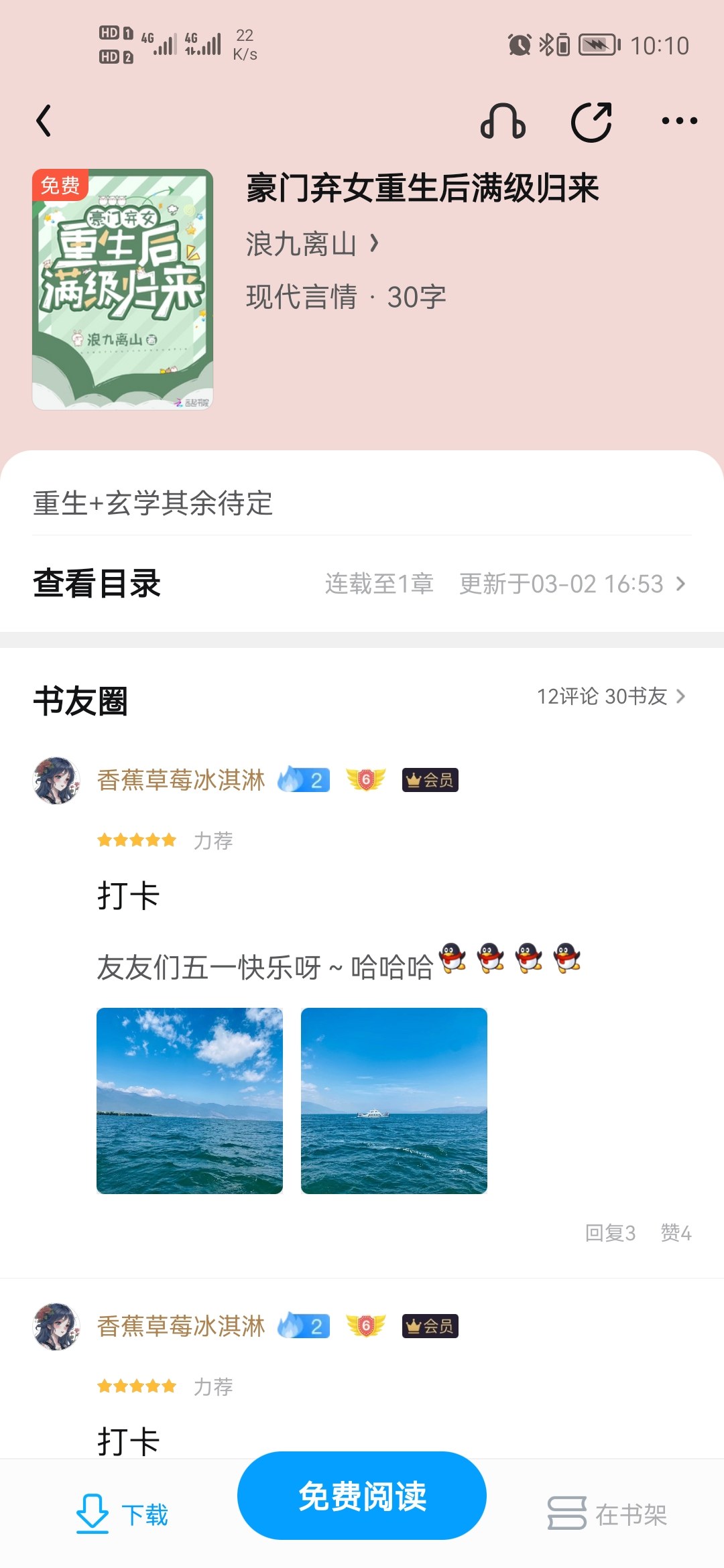Go back using the top-left arrow

[x=44, y=121]
